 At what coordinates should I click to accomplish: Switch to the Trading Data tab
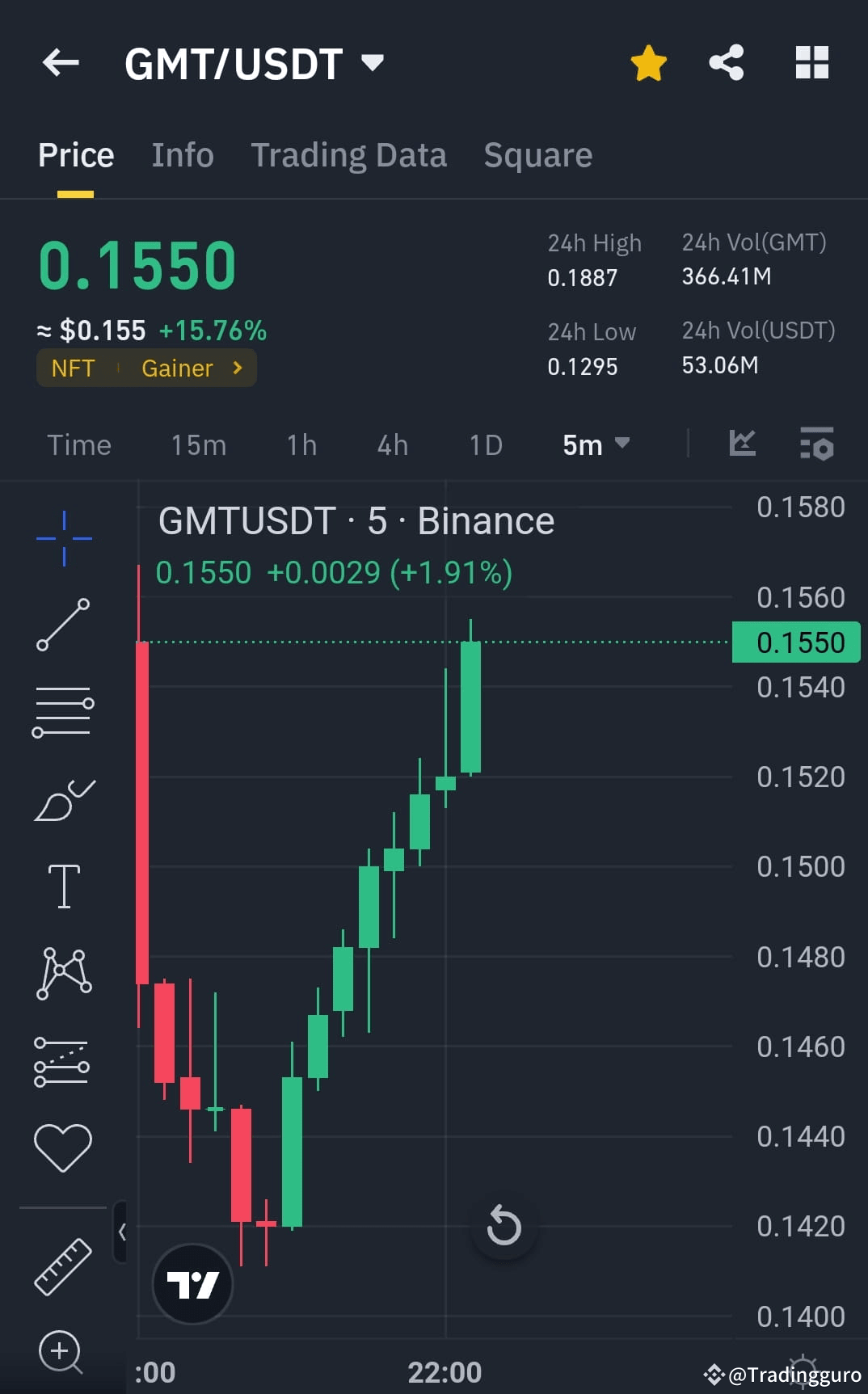click(x=348, y=155)
